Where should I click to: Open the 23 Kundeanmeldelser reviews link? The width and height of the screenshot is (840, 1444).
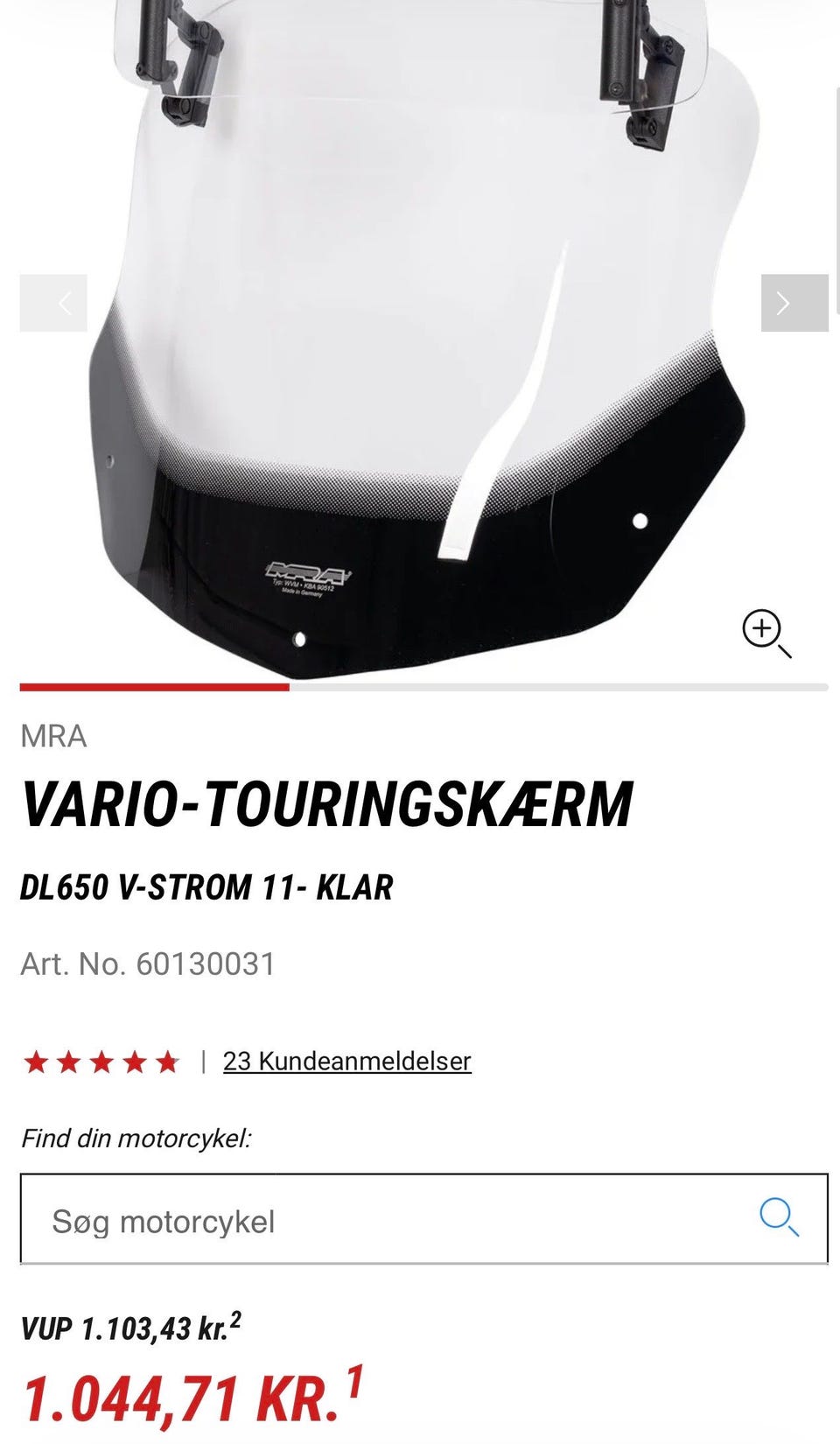(x=346, y=1061)
